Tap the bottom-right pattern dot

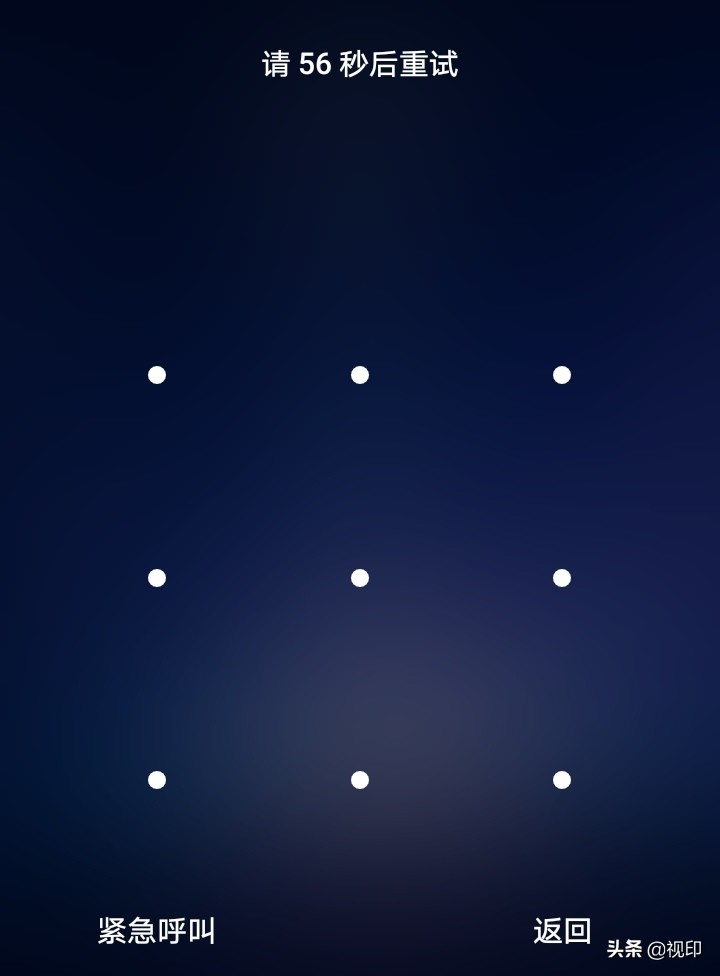pos(562,780)
